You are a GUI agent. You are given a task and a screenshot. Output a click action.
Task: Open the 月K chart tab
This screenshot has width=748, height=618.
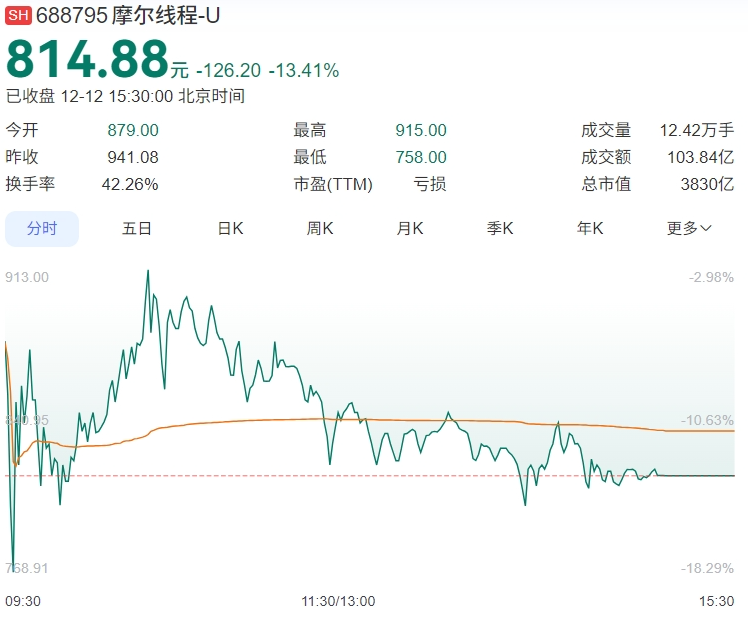410,228
